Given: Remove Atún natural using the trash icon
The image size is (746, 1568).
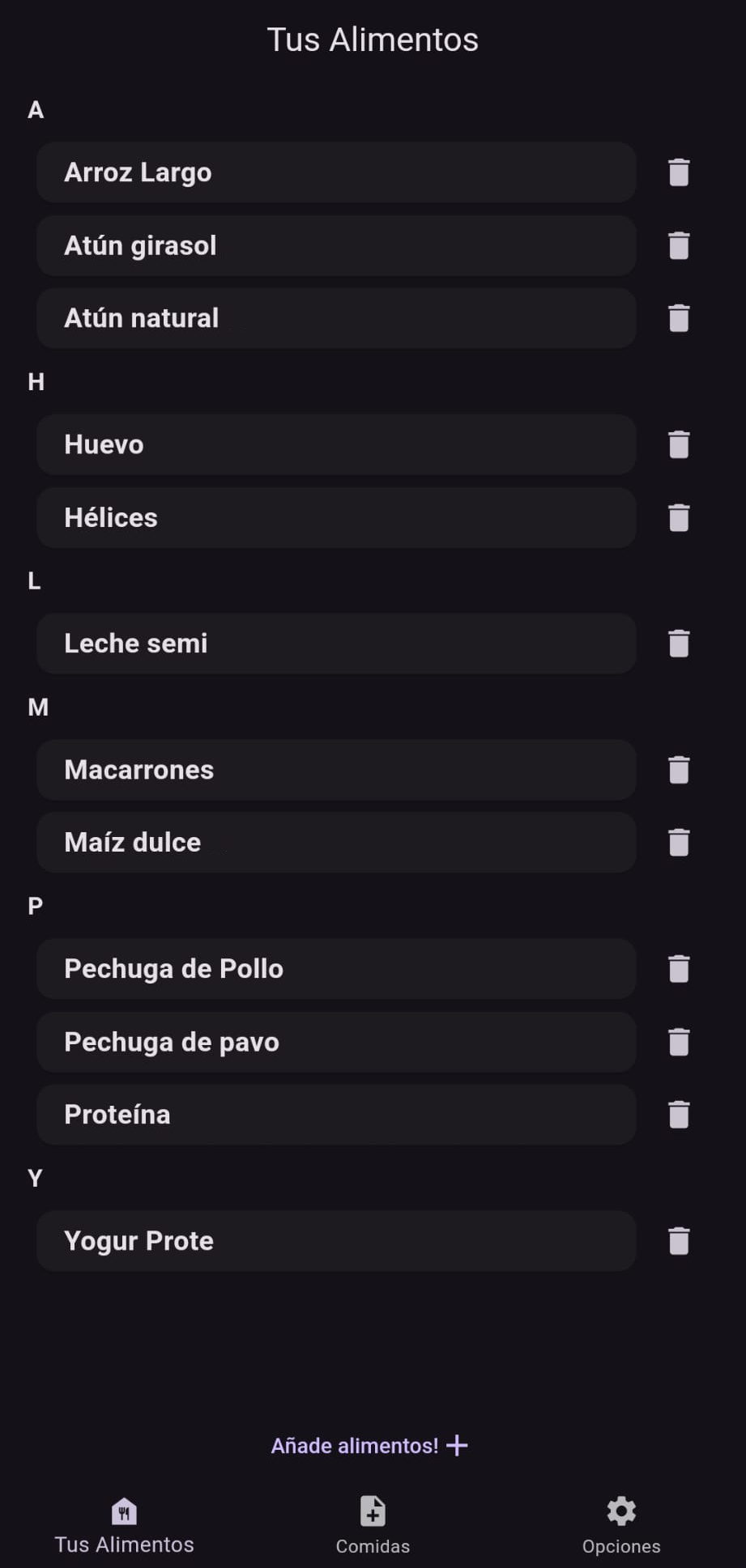Looking at the screenshot, I should coord(679,318).
